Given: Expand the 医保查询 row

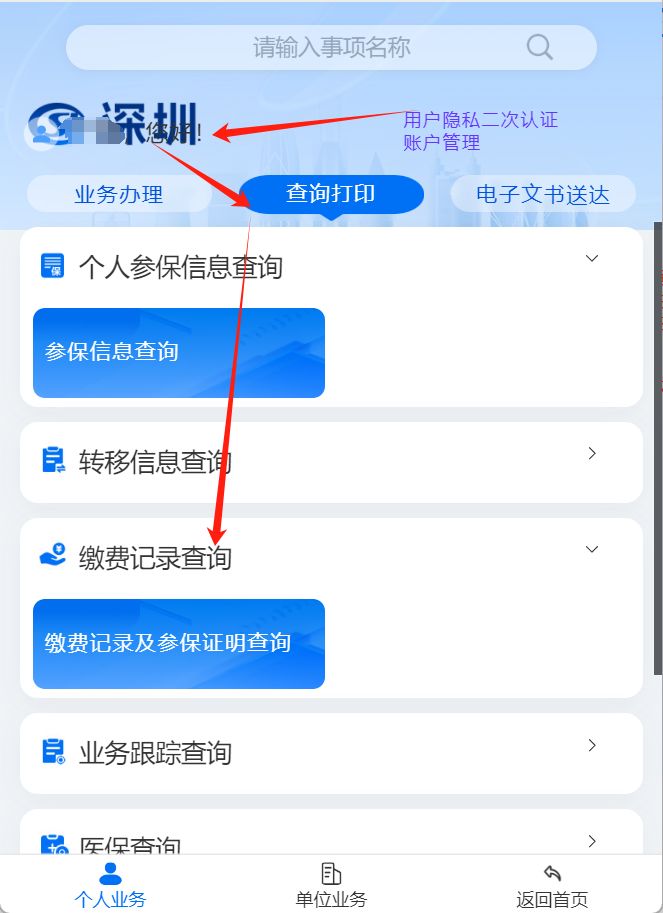Looking at the screenshot, I should pyautogui.click(x=591, y=840).
